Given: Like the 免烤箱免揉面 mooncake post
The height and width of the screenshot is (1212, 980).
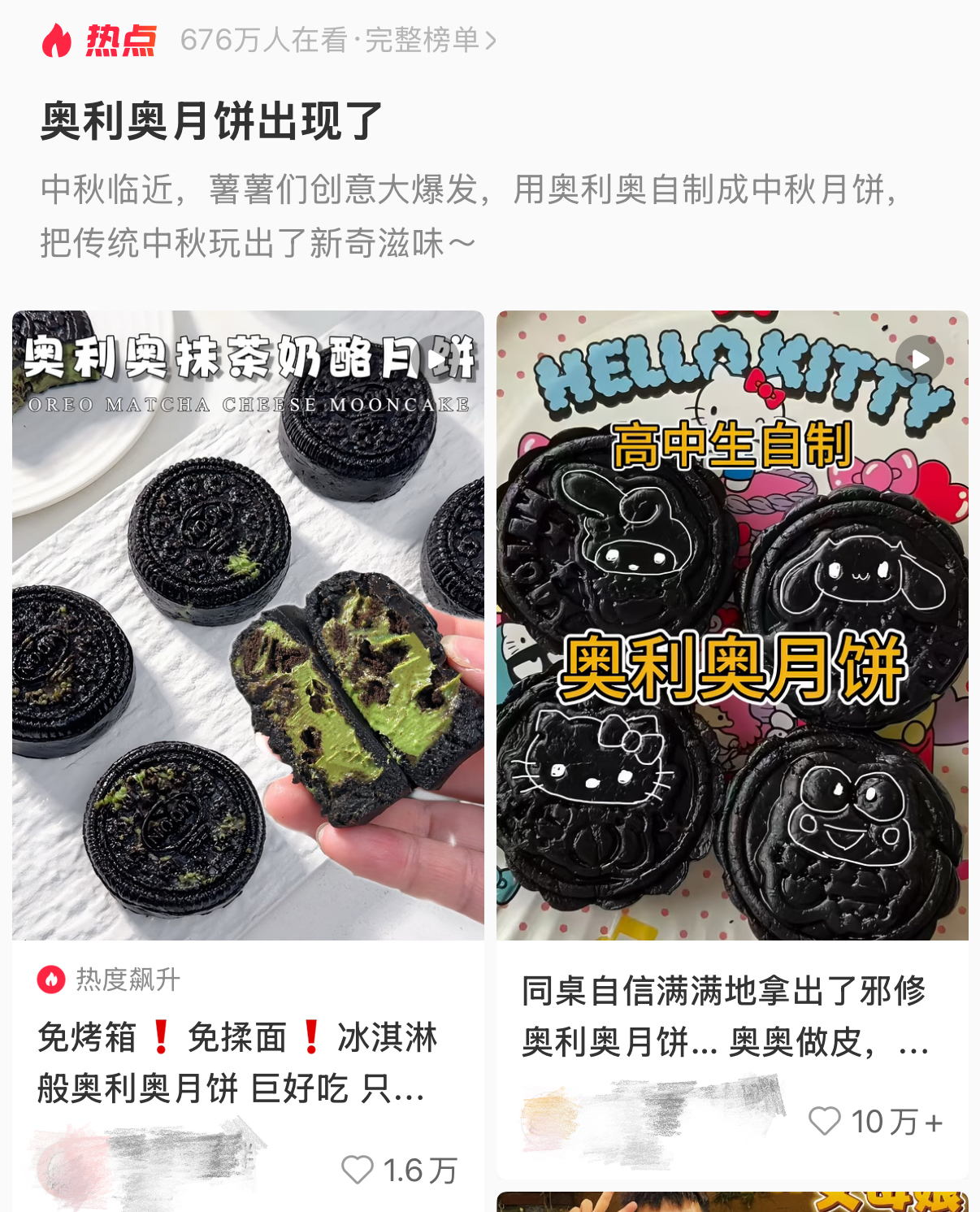Looking at the screenshot, I should point(358,1170).
